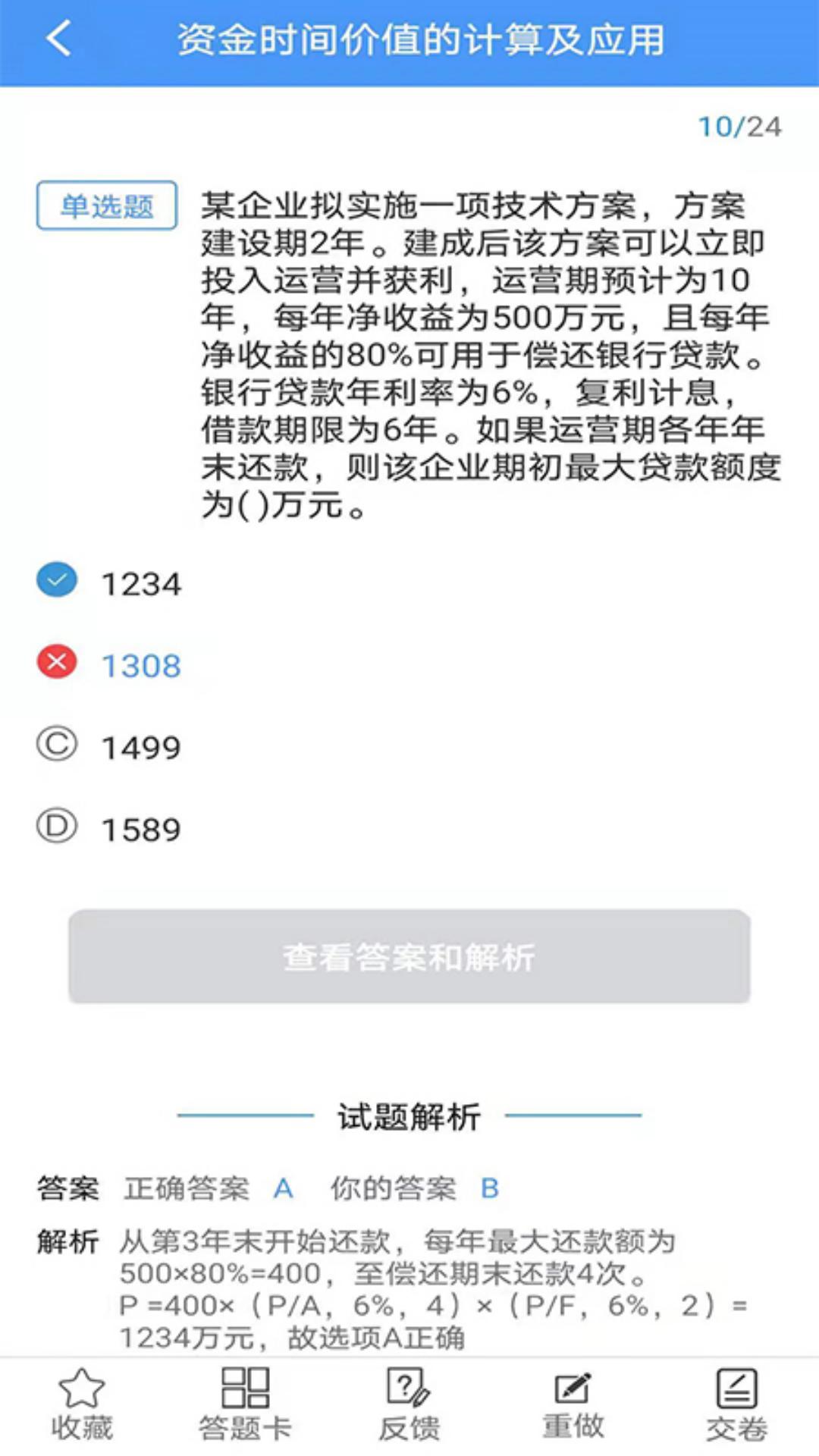Image resolution: width=819 pixels, height=1456 pixels.
Task: Click the blue checkmark beside option 1234
Action: [56, 581]
